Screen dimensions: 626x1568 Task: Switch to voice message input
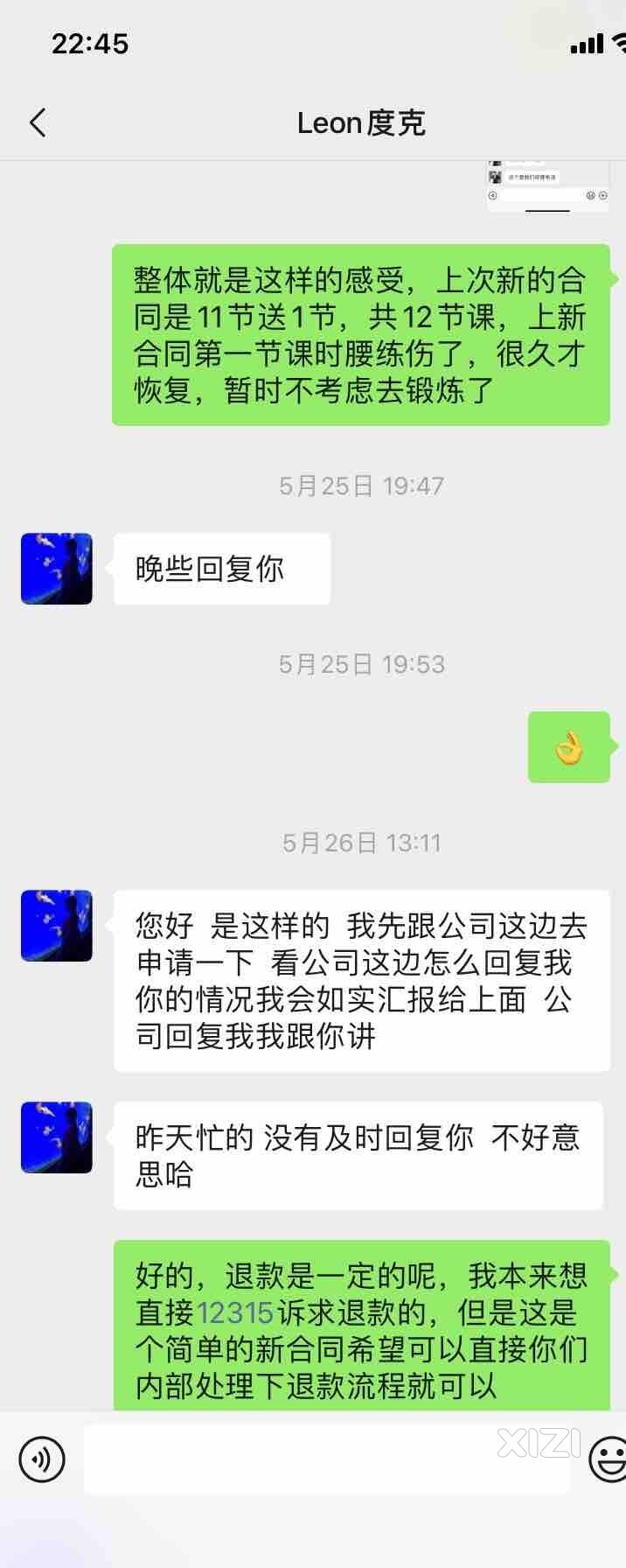(42, 1459)
